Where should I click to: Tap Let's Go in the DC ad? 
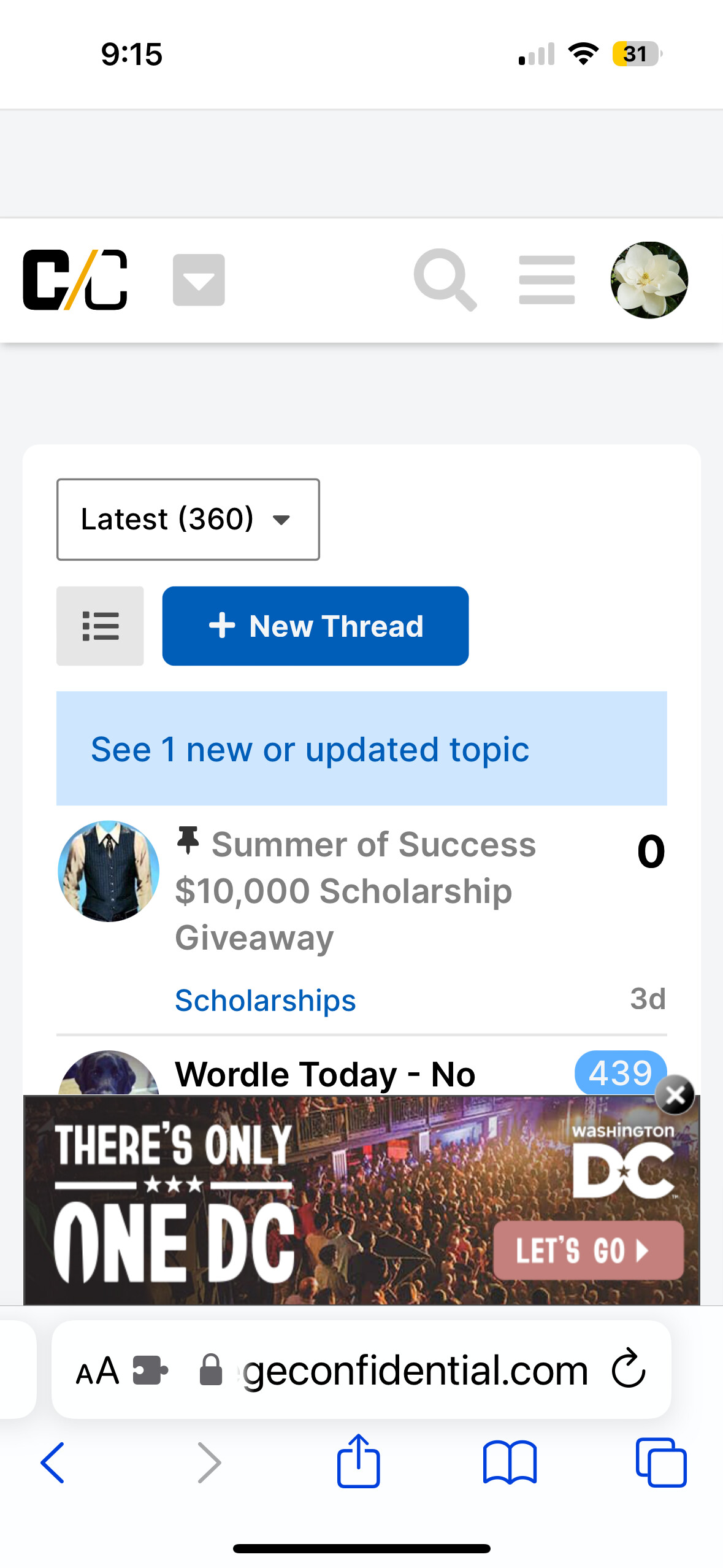587,1250
